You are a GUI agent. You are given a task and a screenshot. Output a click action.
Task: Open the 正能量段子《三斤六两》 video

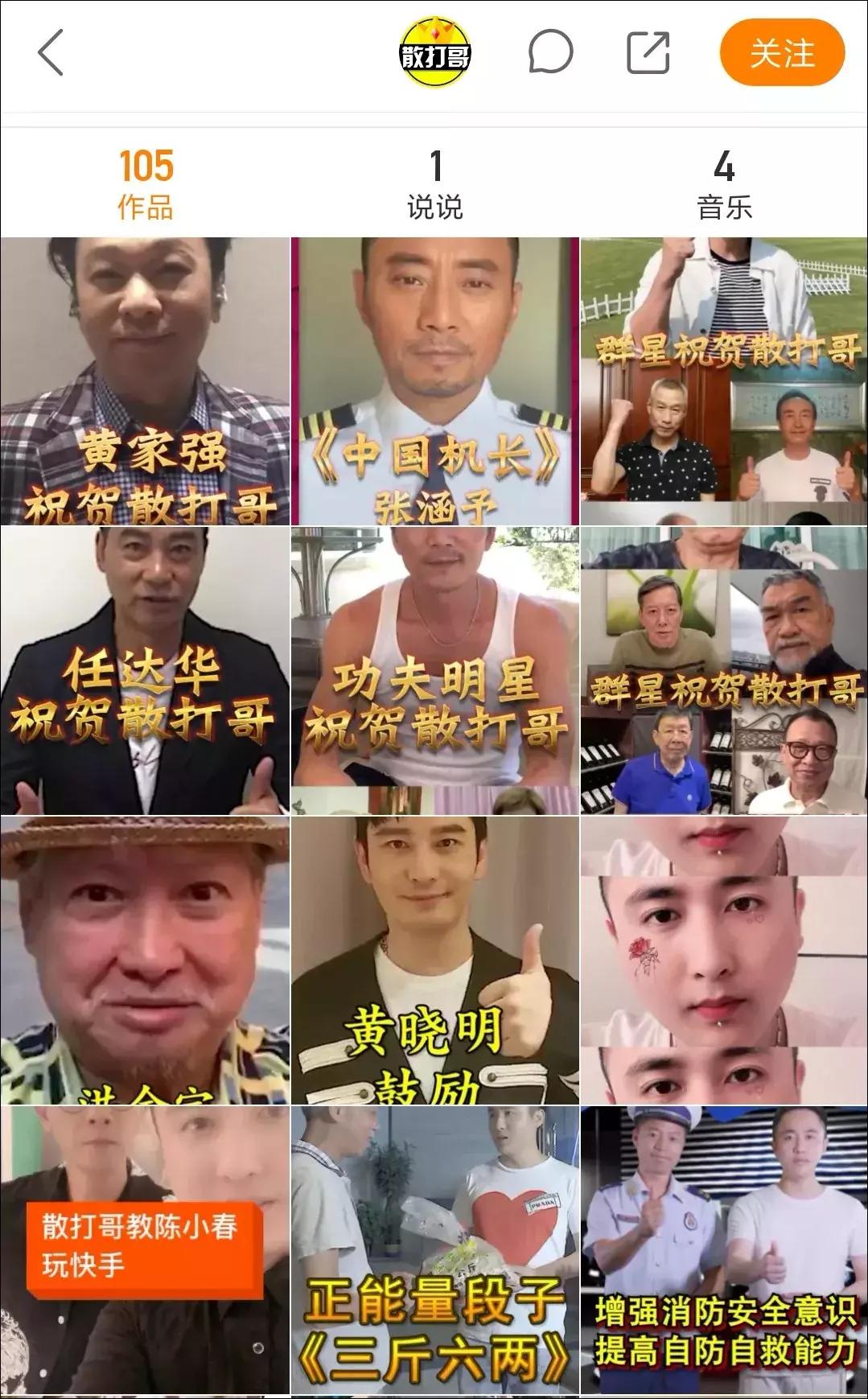434,1250
